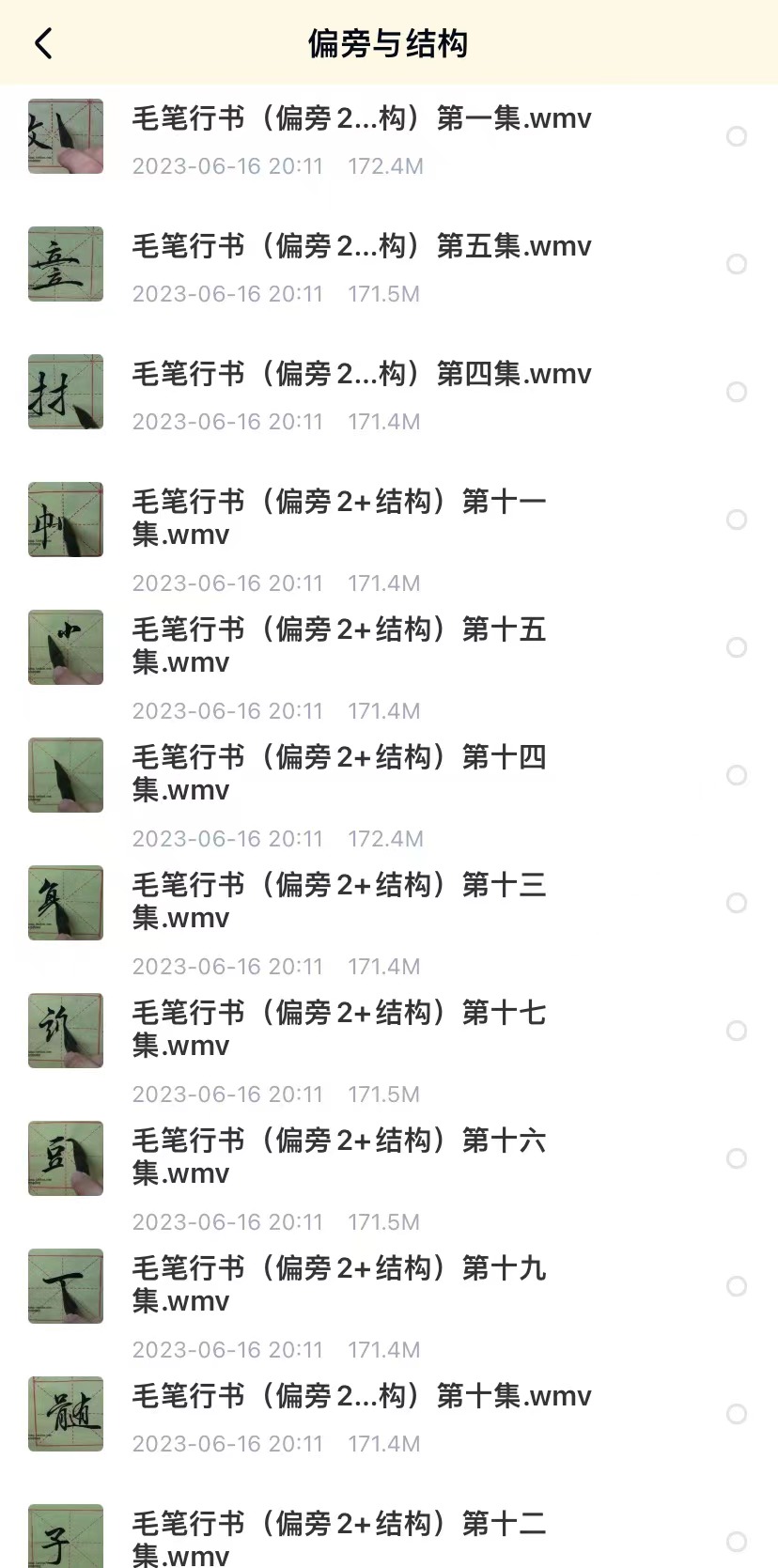Open the 第十四集.wmv video file
This screenshot has height=1568, width=778.
pyautogui.click(x=338, y=773)
